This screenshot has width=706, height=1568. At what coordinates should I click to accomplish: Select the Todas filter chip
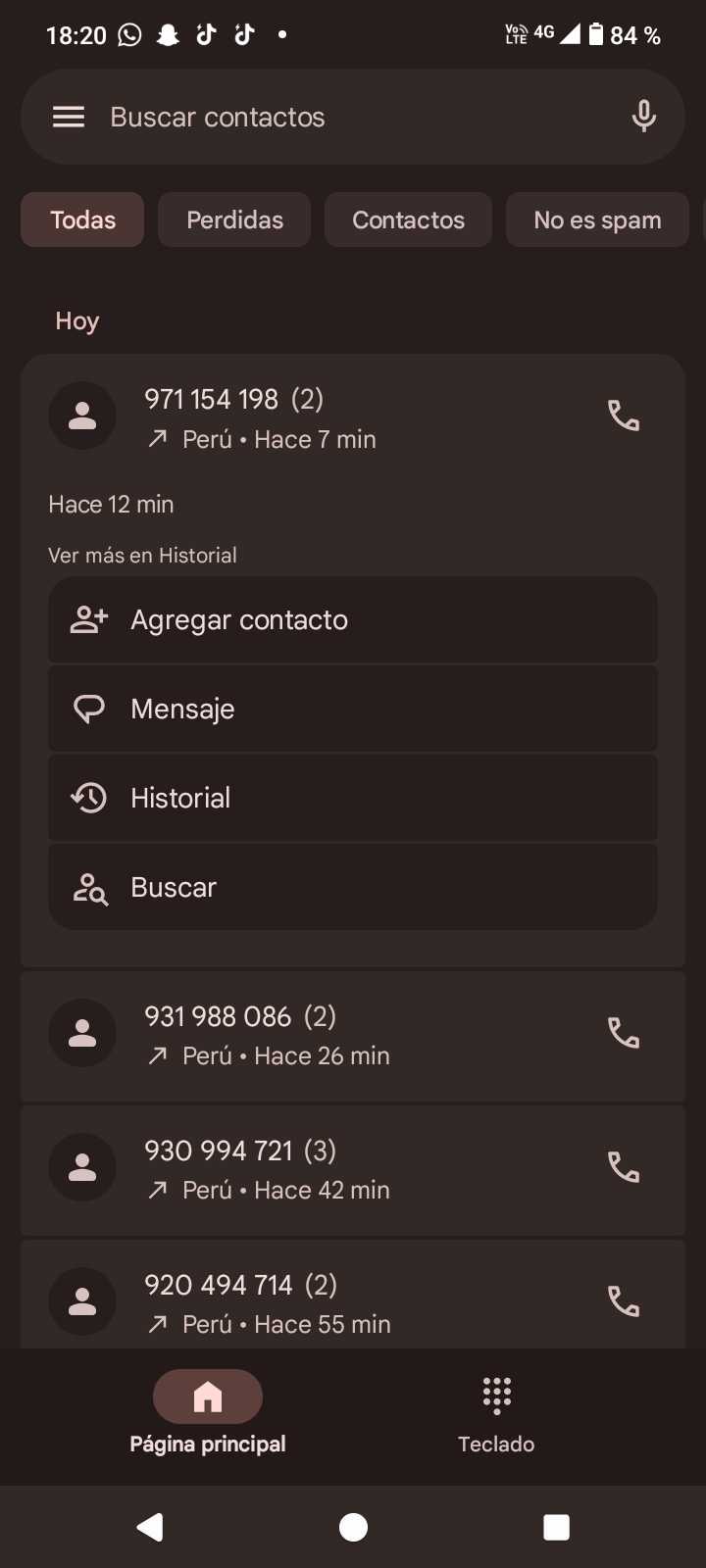[x=82, y=220]
